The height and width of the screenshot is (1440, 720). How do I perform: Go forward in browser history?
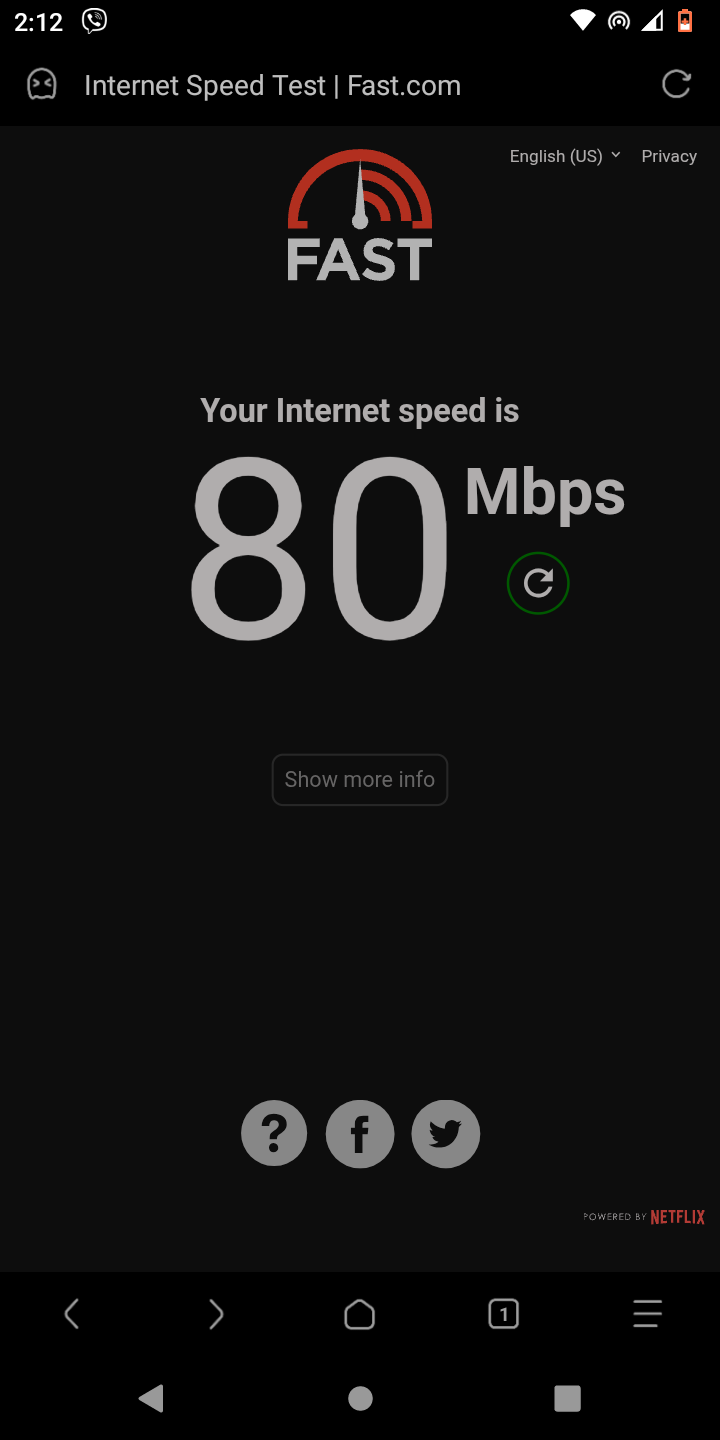pos(216,1314)
